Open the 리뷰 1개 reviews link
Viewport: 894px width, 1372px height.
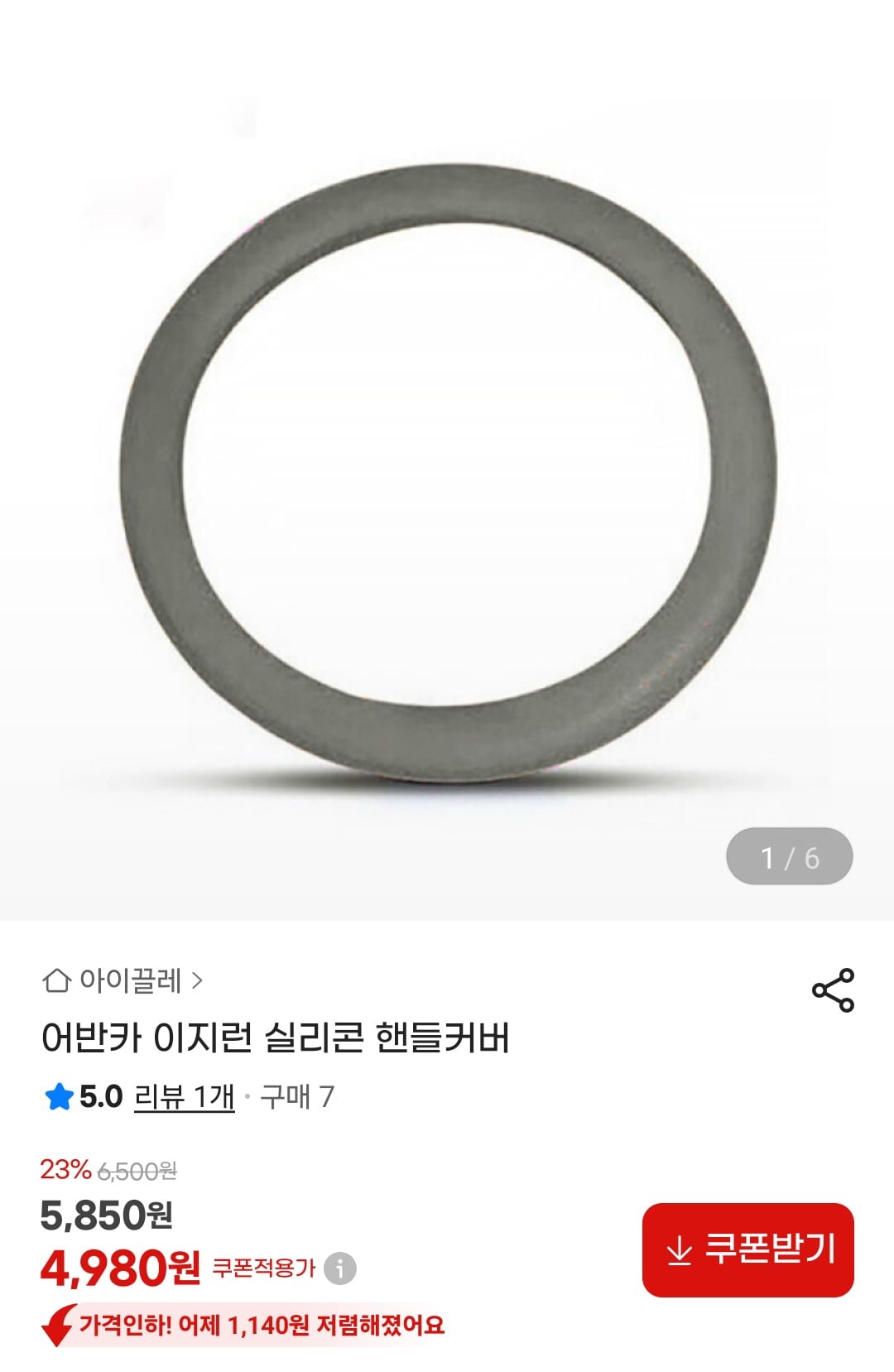[184, 1097]
